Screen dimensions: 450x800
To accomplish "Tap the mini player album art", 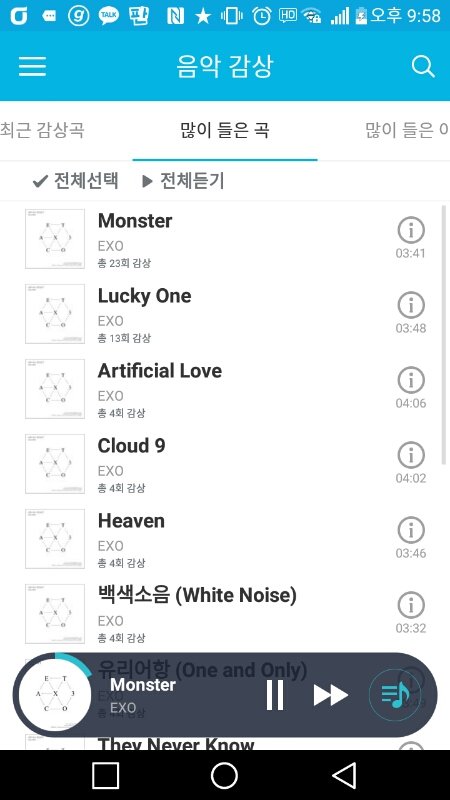I will [x=55, y=695].
